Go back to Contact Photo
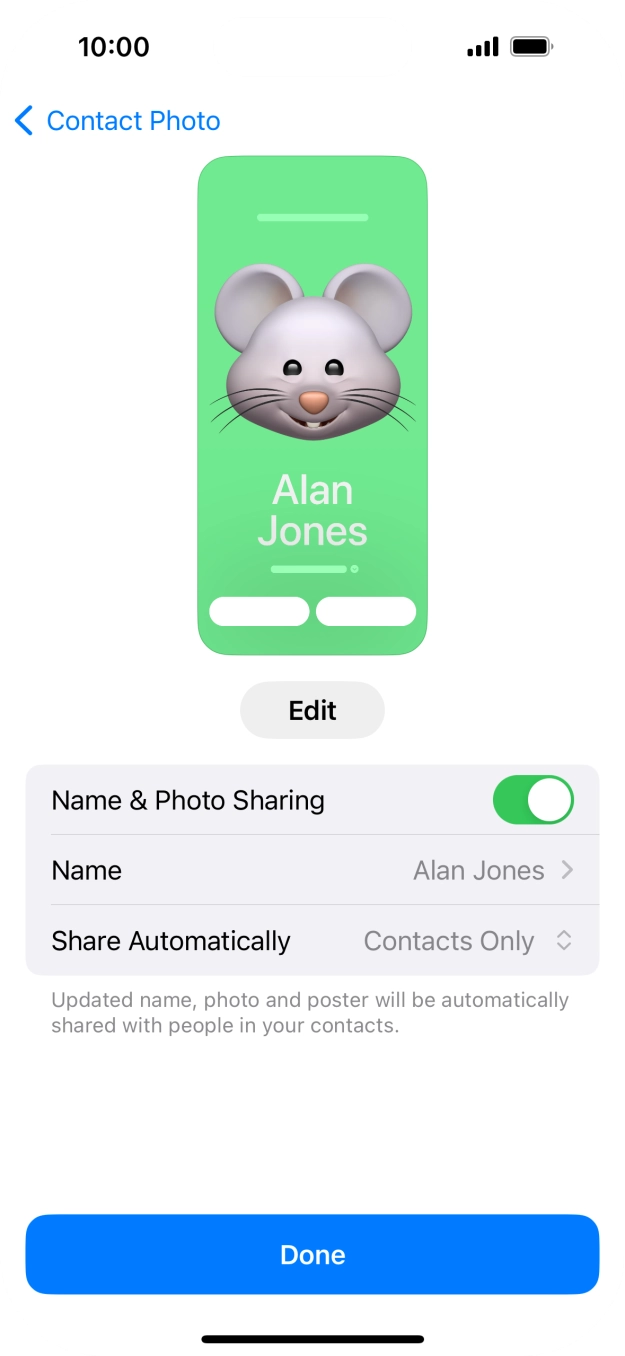This screenshot has height=1356, width=625. pos(118,121)
